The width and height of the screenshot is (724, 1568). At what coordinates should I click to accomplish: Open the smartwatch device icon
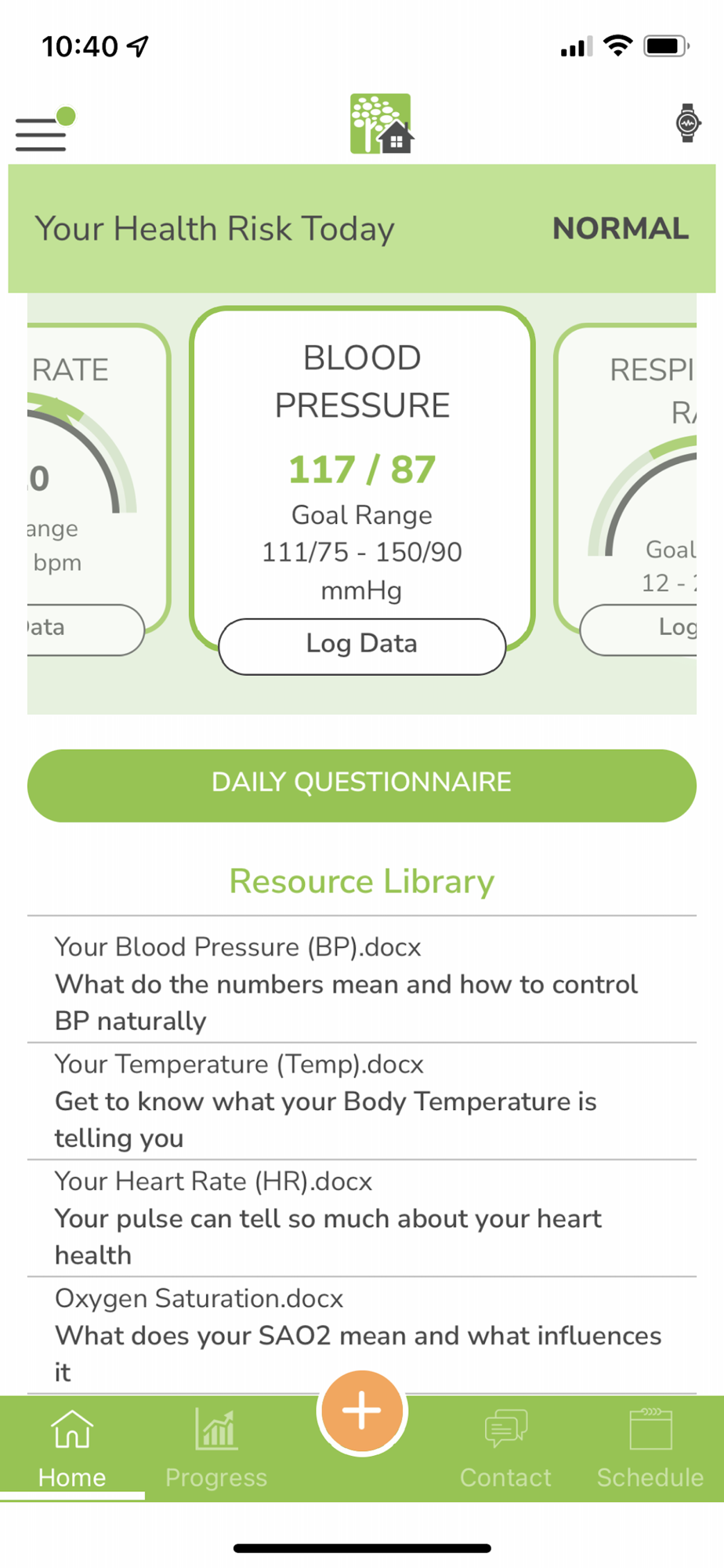(x=687, y=123)
